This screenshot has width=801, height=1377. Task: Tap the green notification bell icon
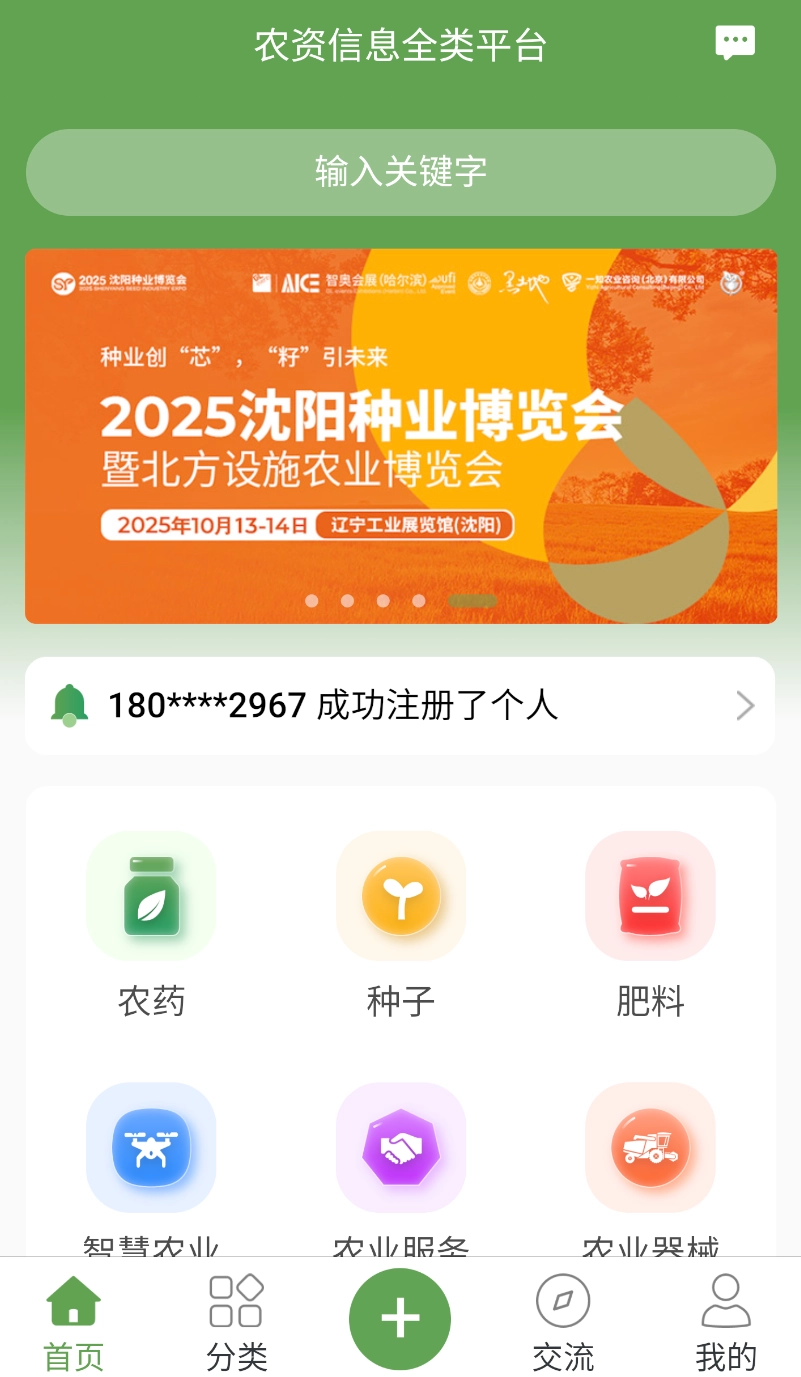[68, 705]
